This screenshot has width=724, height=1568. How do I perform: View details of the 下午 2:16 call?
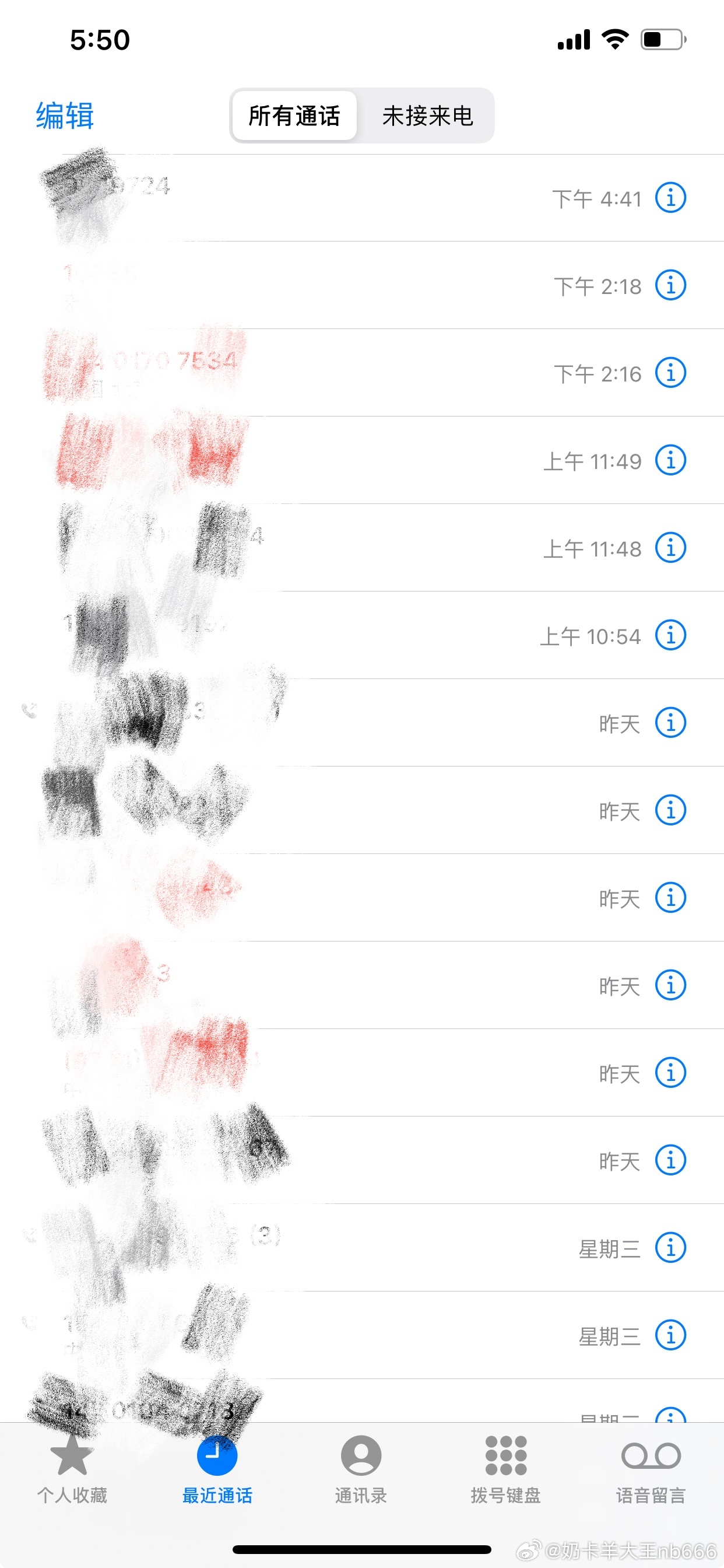(670, 373)
